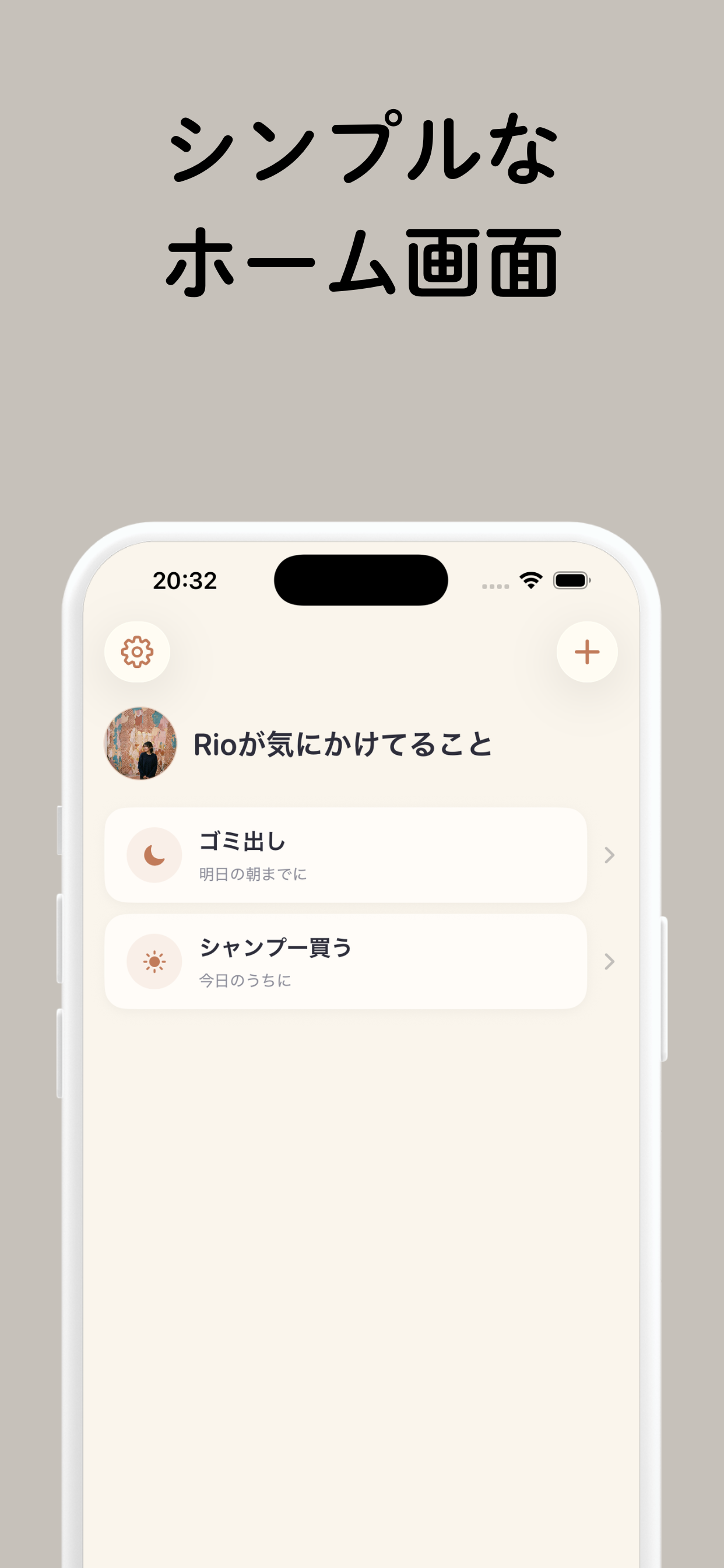The width and height of the screenshot is (724, 1568).
Task: Select the sun icon on シャンプー買う card
Action: pyautogui.click(x=154, y=961)
